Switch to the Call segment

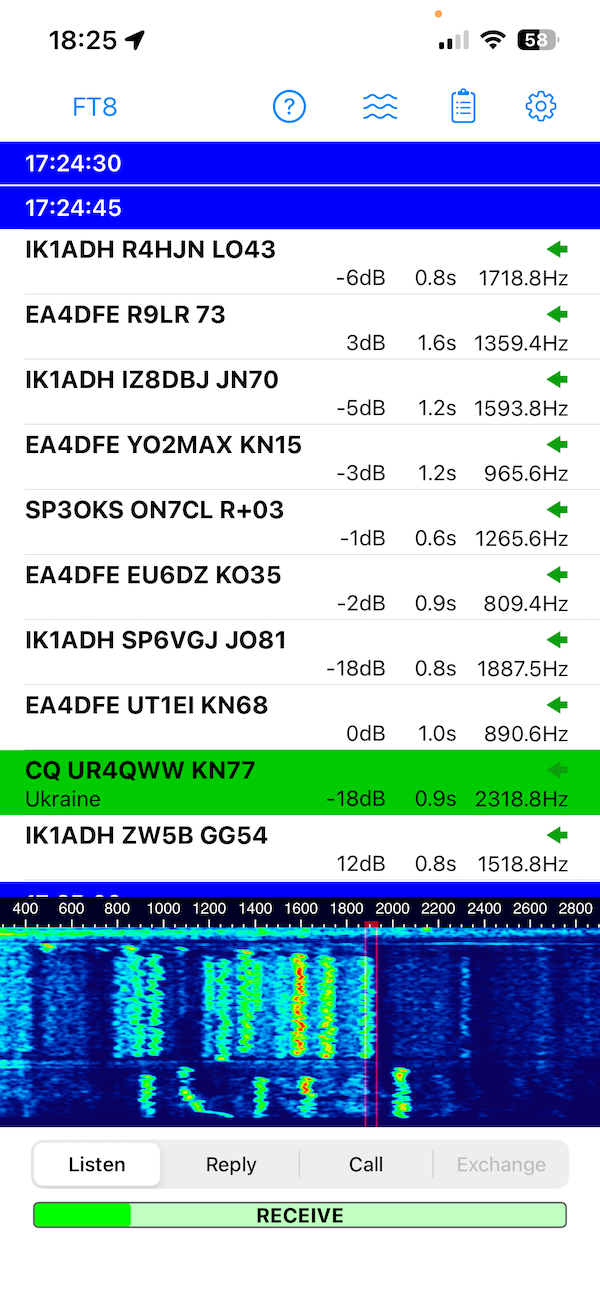click(366, 1164)
